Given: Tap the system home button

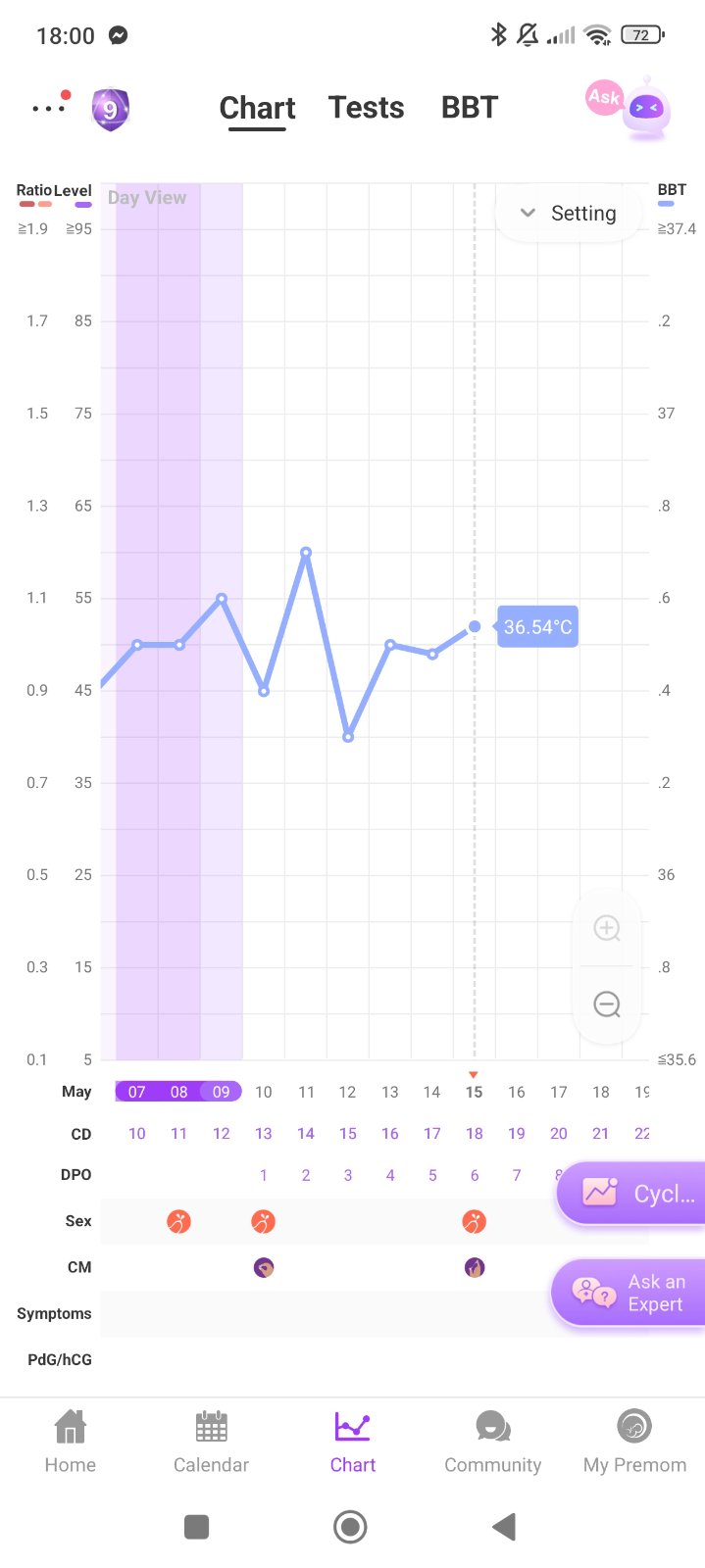Looking at the screenshot, I should (350, 1526).
